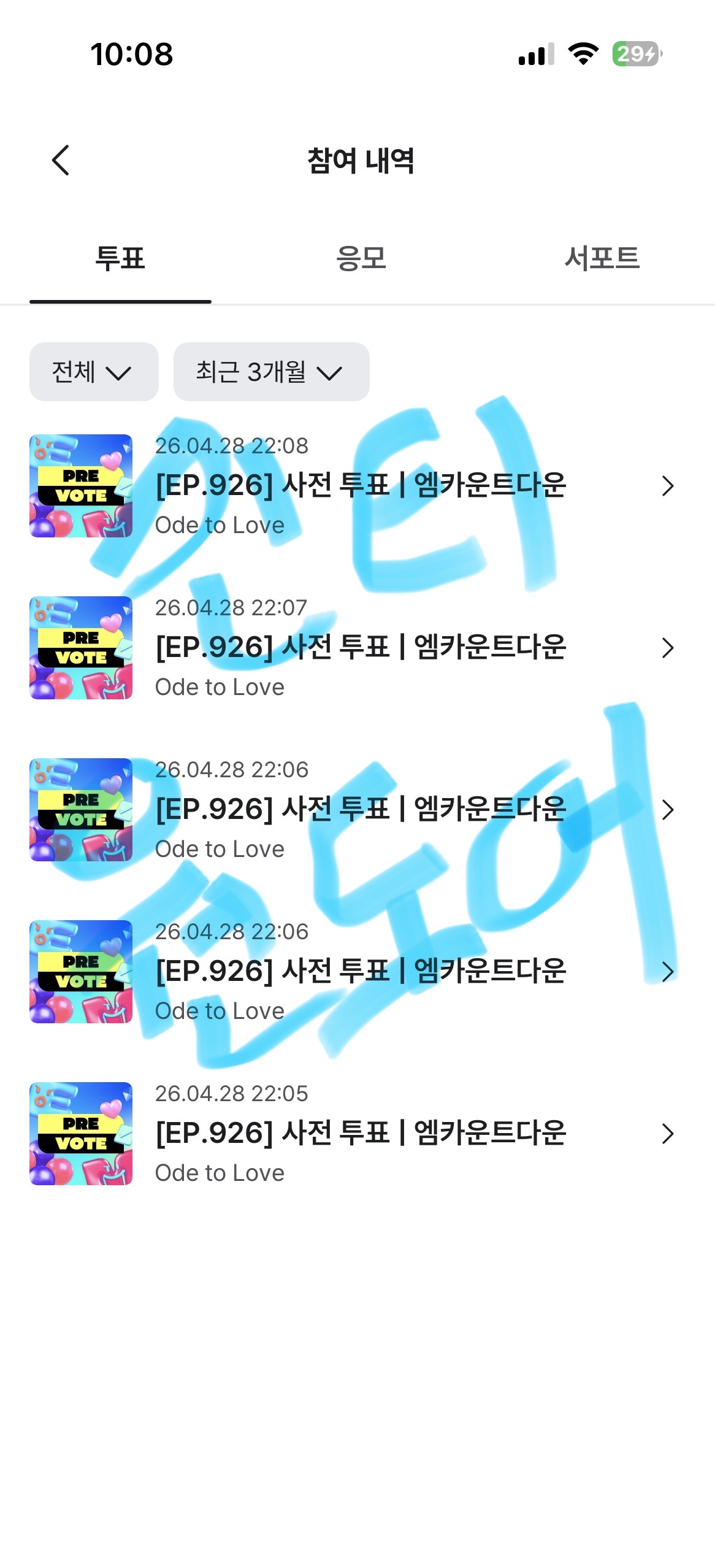Switch to the 서포트 tab
Screen dimensions: 715x1568
point(602,258)
